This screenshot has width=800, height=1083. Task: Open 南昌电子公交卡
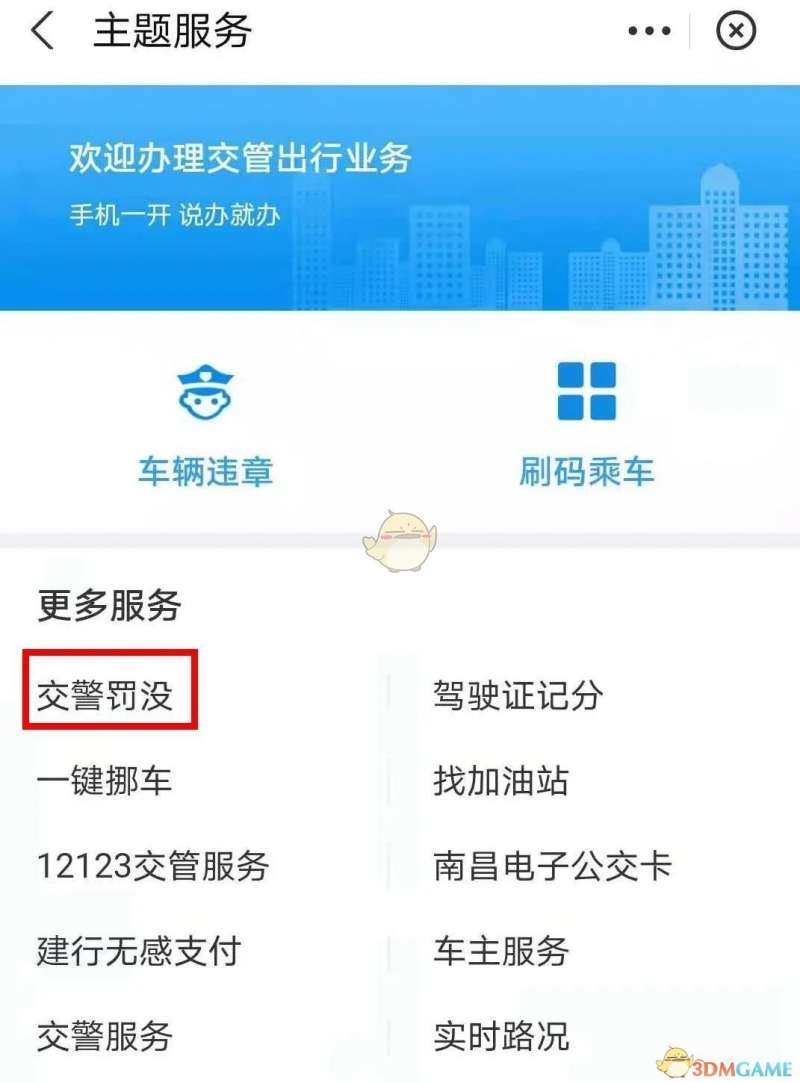(x=552, y=865)
